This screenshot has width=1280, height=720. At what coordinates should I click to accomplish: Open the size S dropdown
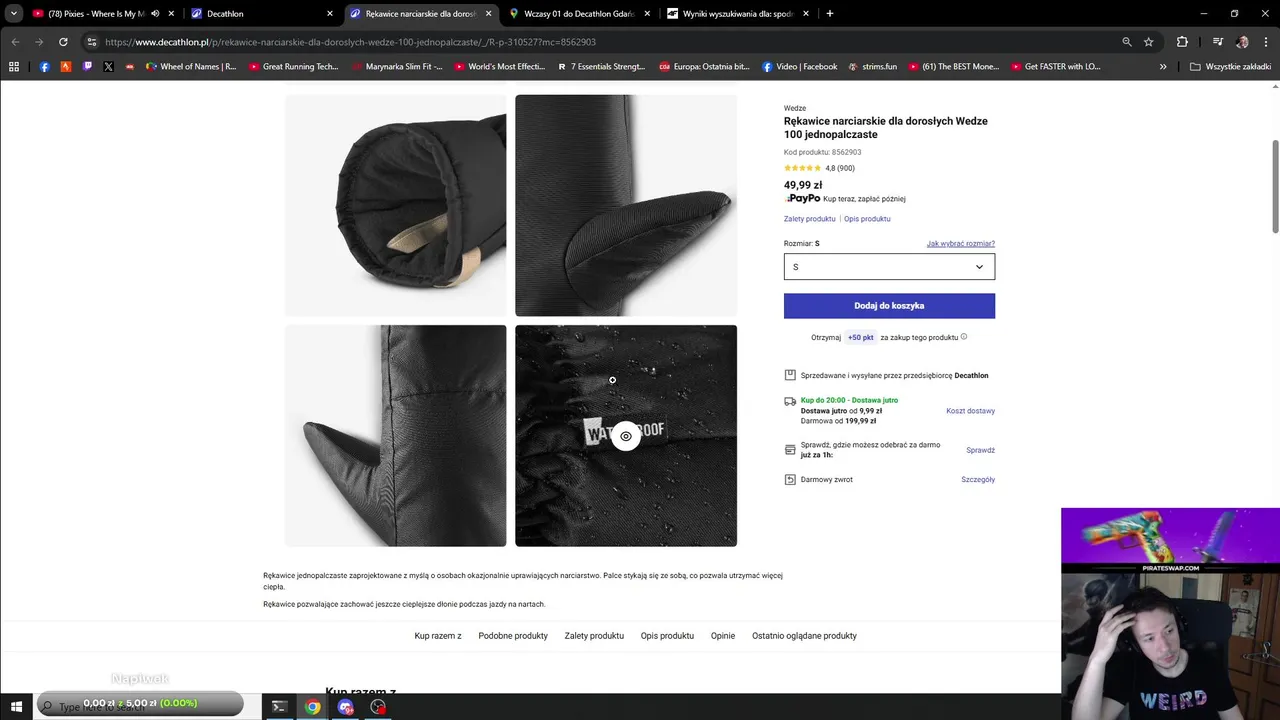pos(888,267)
